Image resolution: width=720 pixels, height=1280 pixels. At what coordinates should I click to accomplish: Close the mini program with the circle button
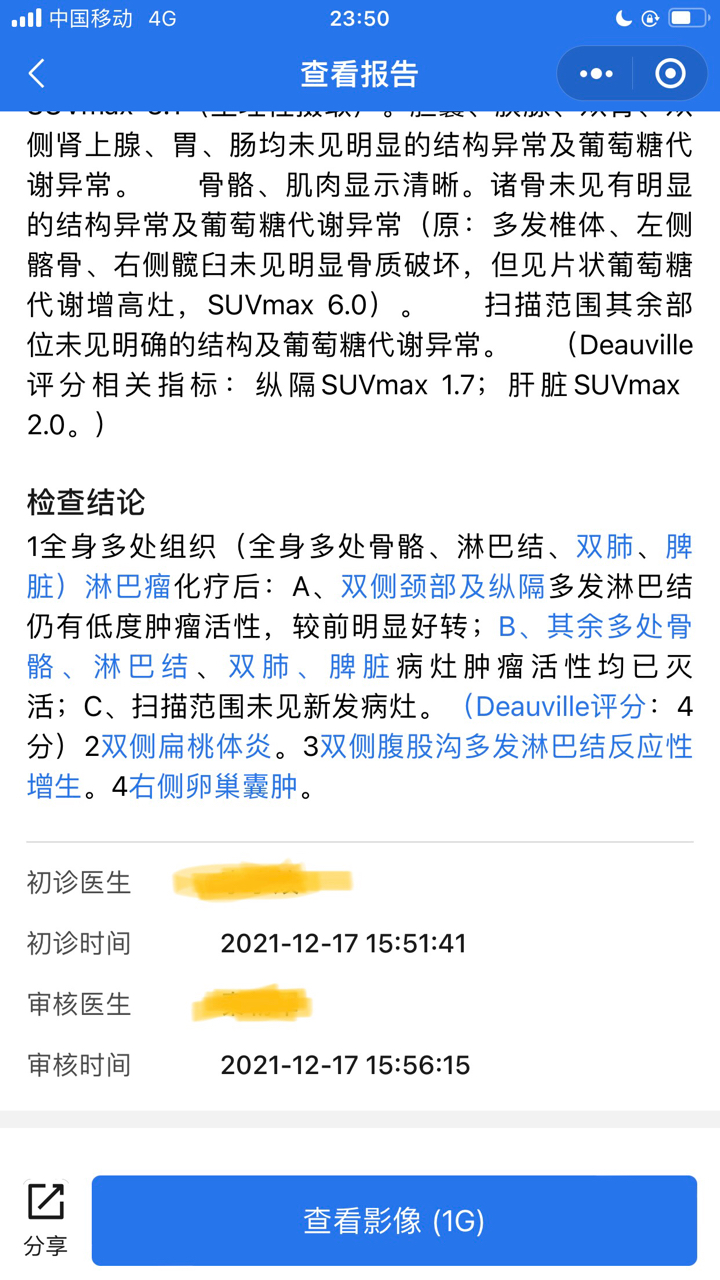[670, 74]
